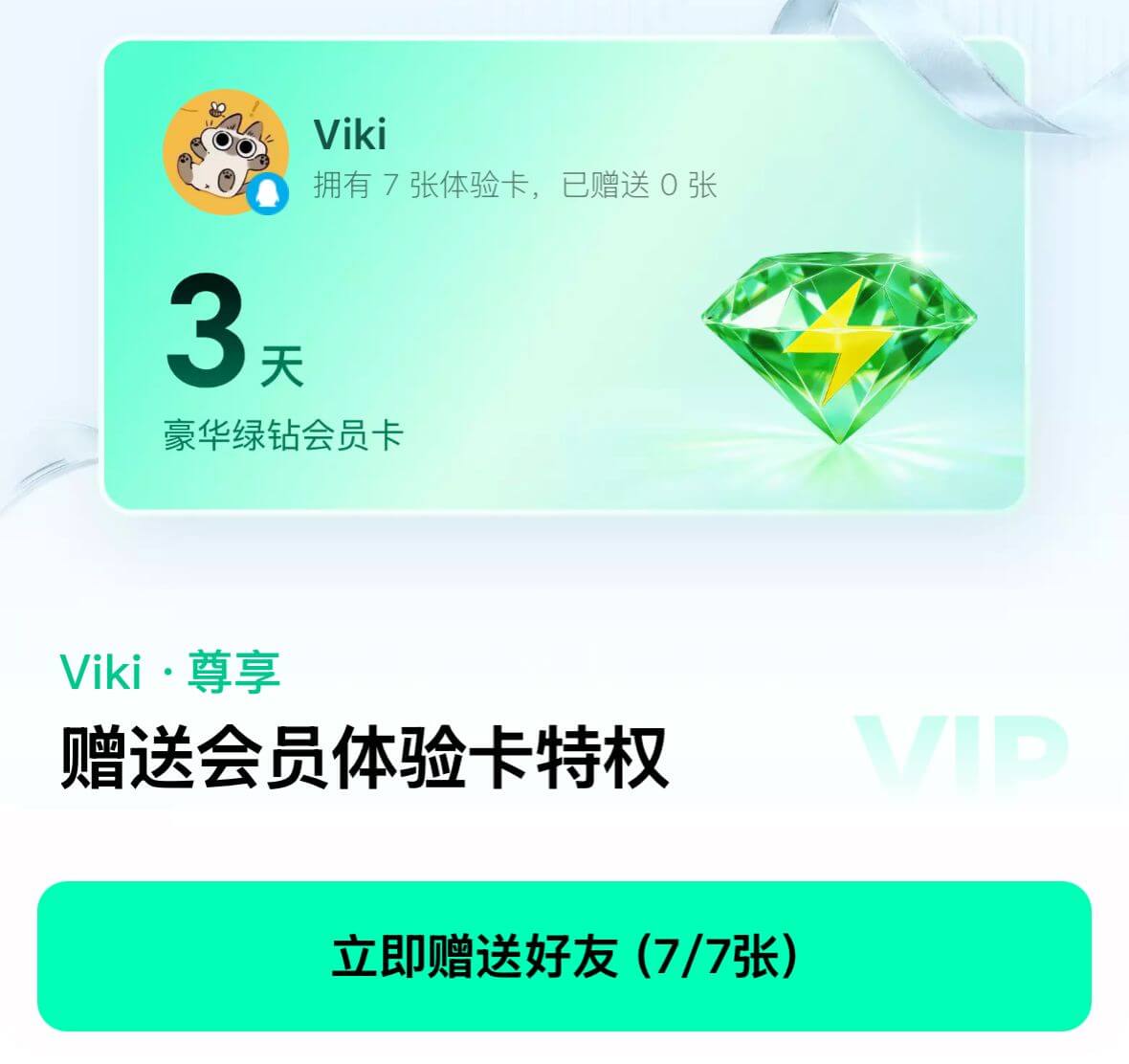Open the 3天 豪华绿钻会员卡 card
The width and height of the screenshot is (1129, 1064).
(564, 364)
